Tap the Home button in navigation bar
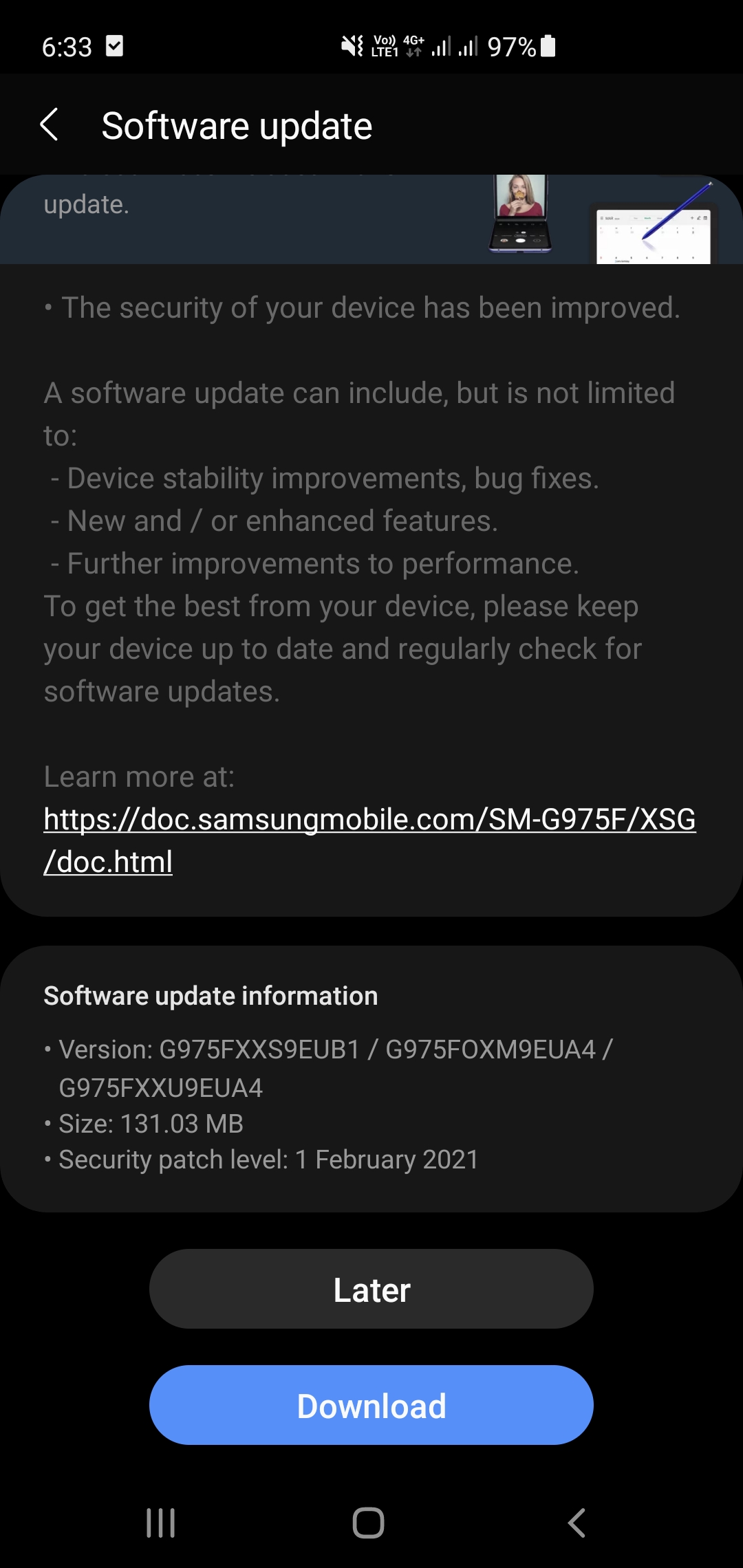The image size is (743, 1568). coord(370,1521)
